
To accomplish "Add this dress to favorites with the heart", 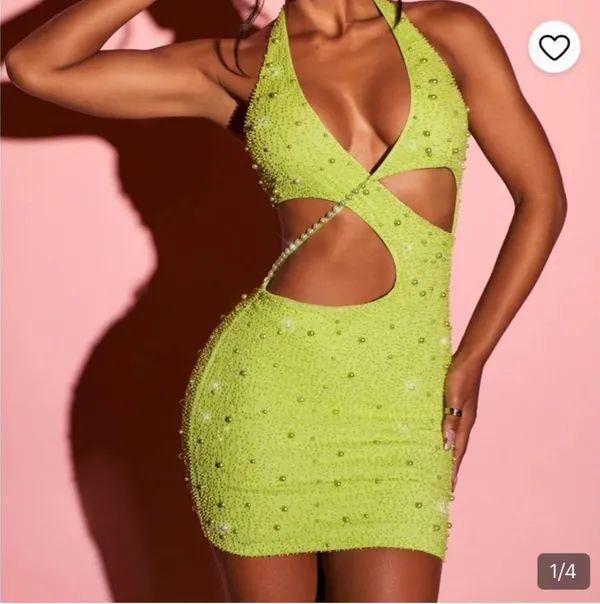I will coord(554,47).
